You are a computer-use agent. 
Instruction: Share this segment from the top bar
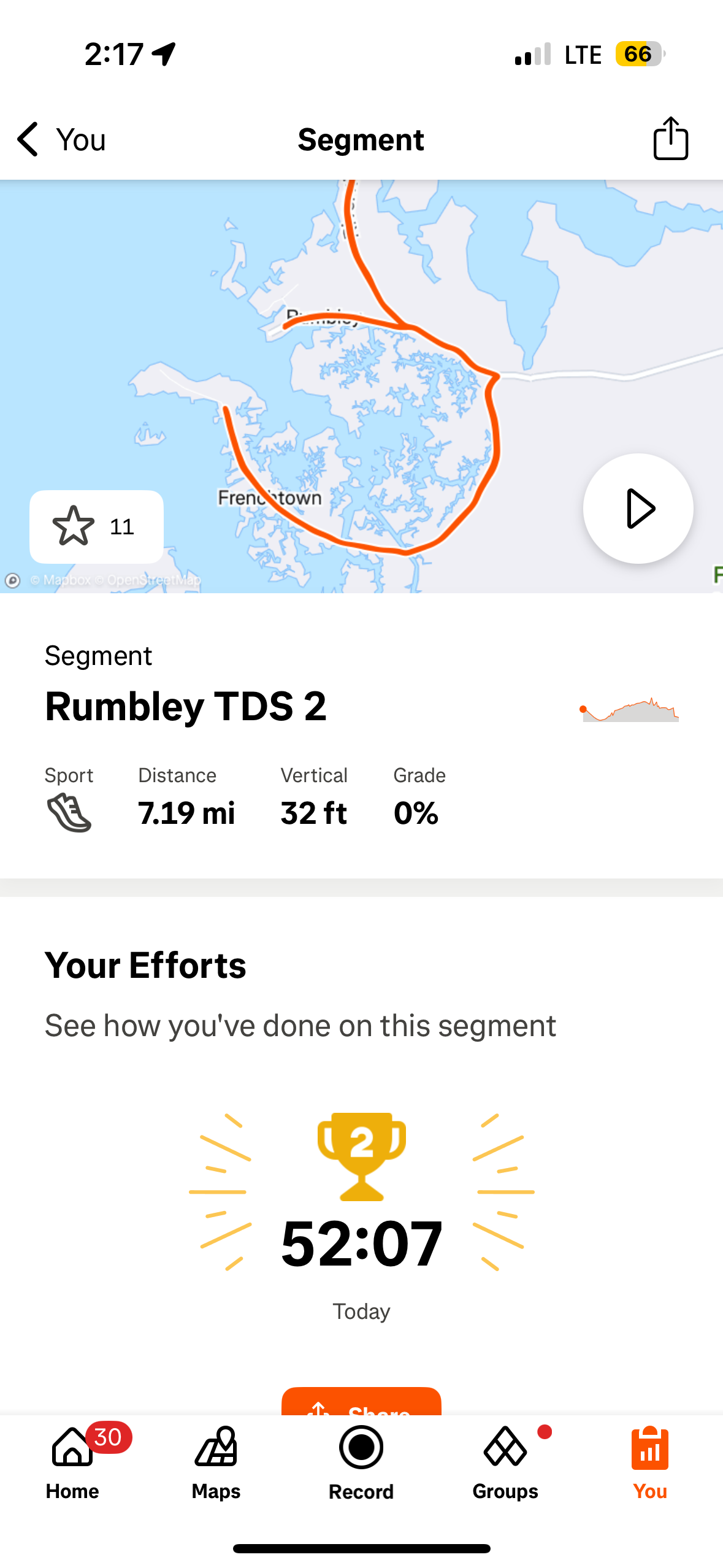coord(670,139)
